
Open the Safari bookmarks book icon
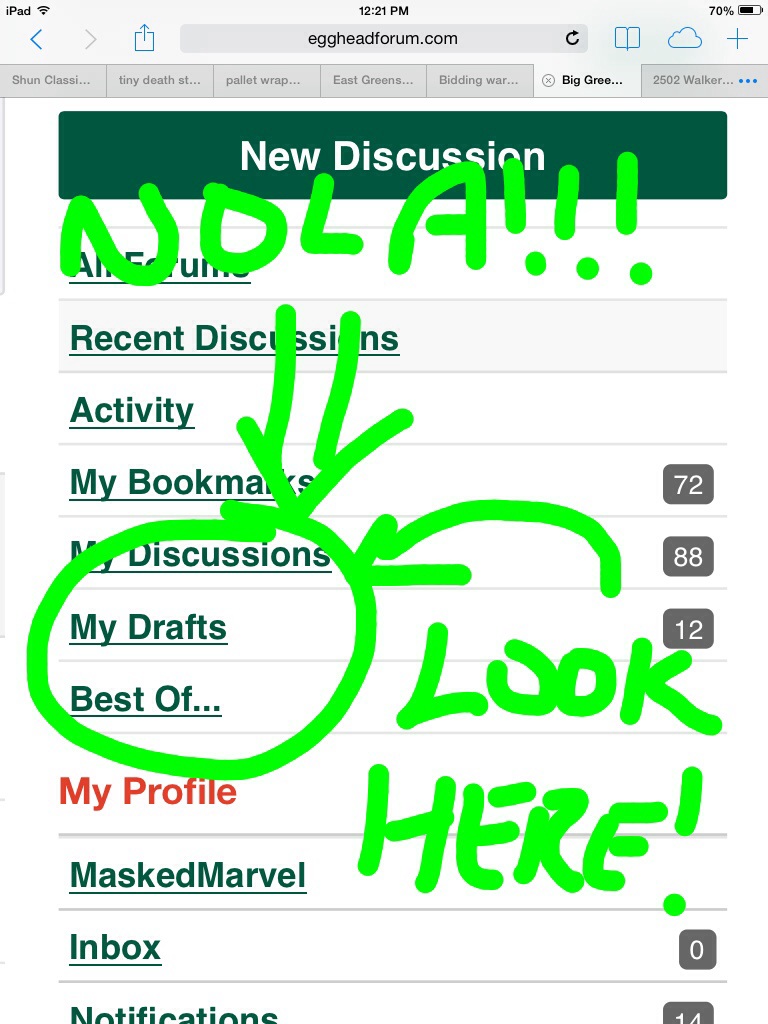pyautogui.click(x=627, y=39)
